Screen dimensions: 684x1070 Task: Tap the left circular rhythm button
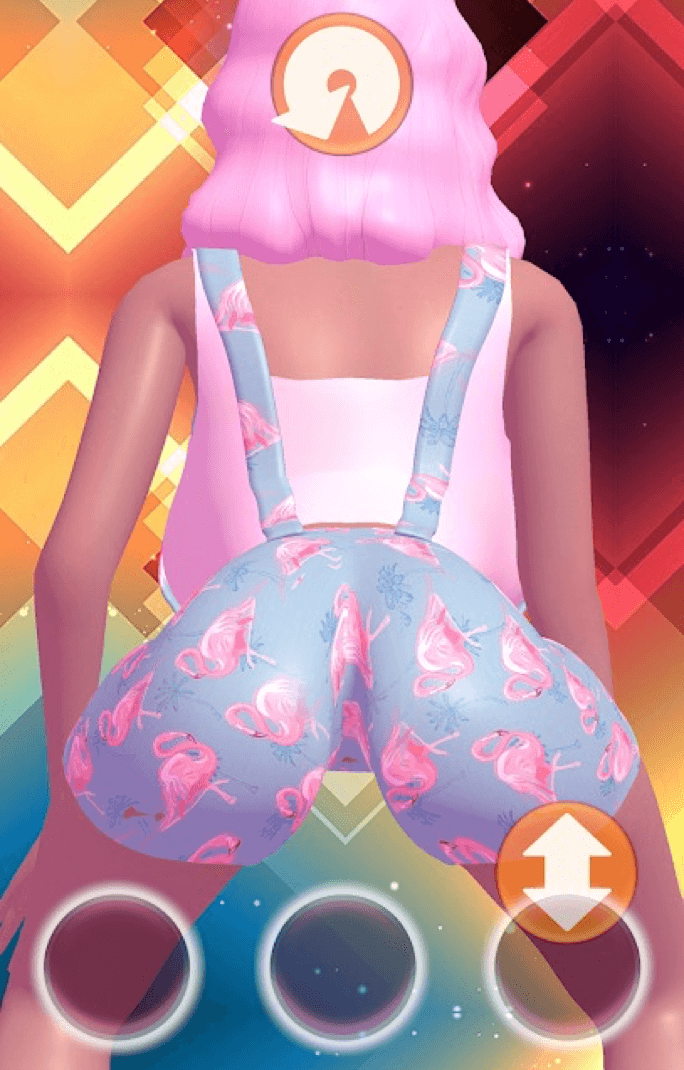pos(117,966)
